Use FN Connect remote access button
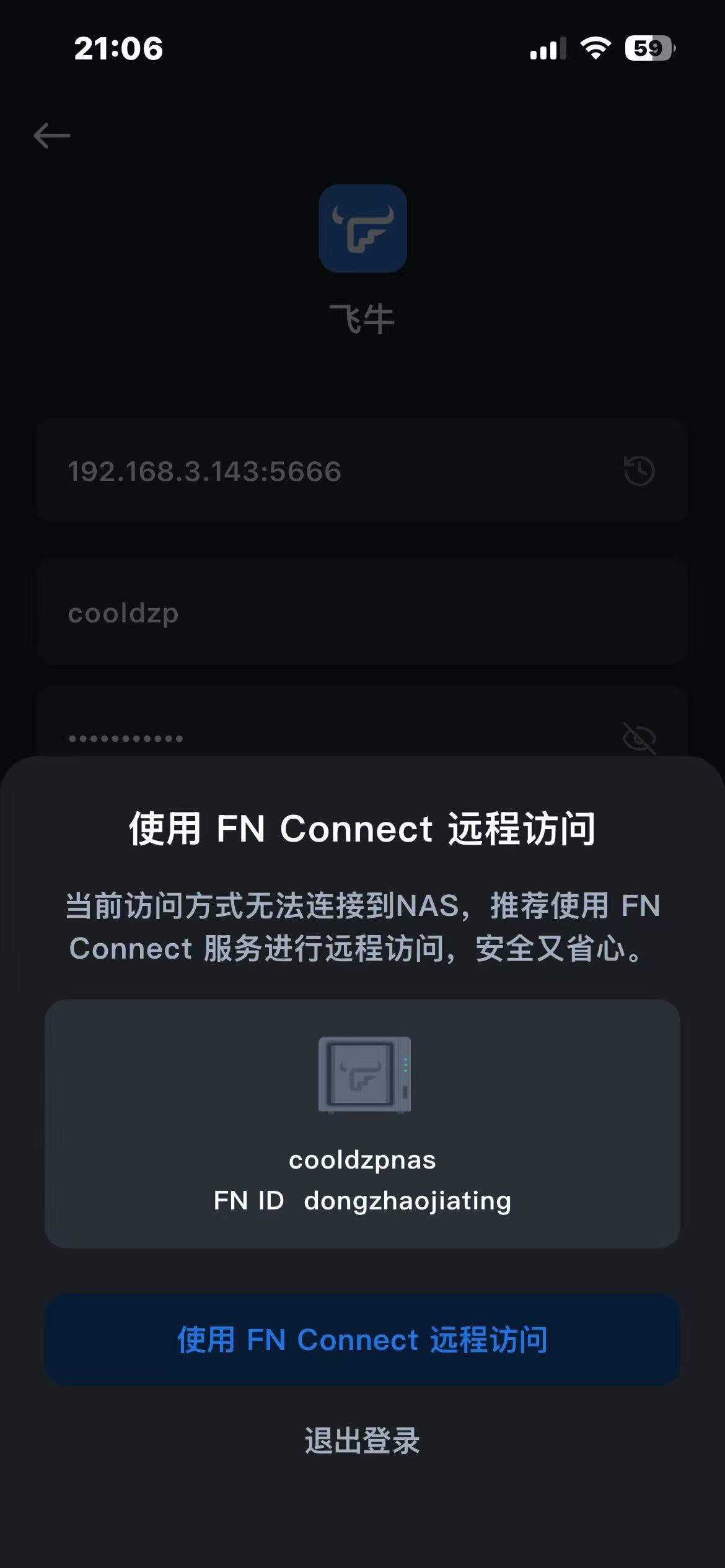The height and width of the screenshot is (1568, 725). tap(362, 1339)
